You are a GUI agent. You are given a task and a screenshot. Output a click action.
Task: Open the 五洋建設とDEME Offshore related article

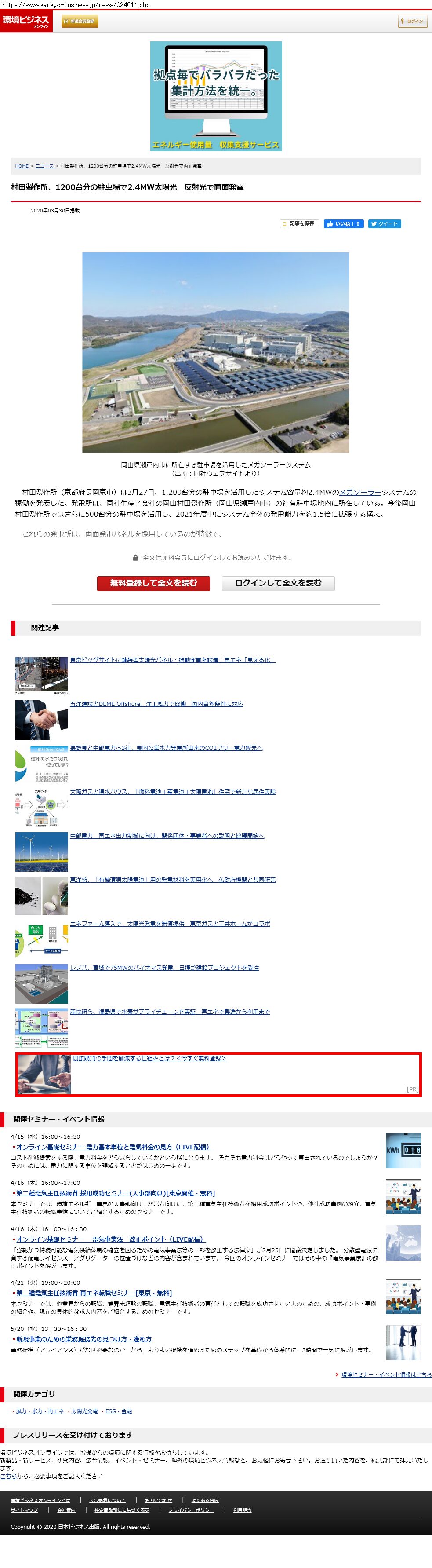click(x=156, y=704)
